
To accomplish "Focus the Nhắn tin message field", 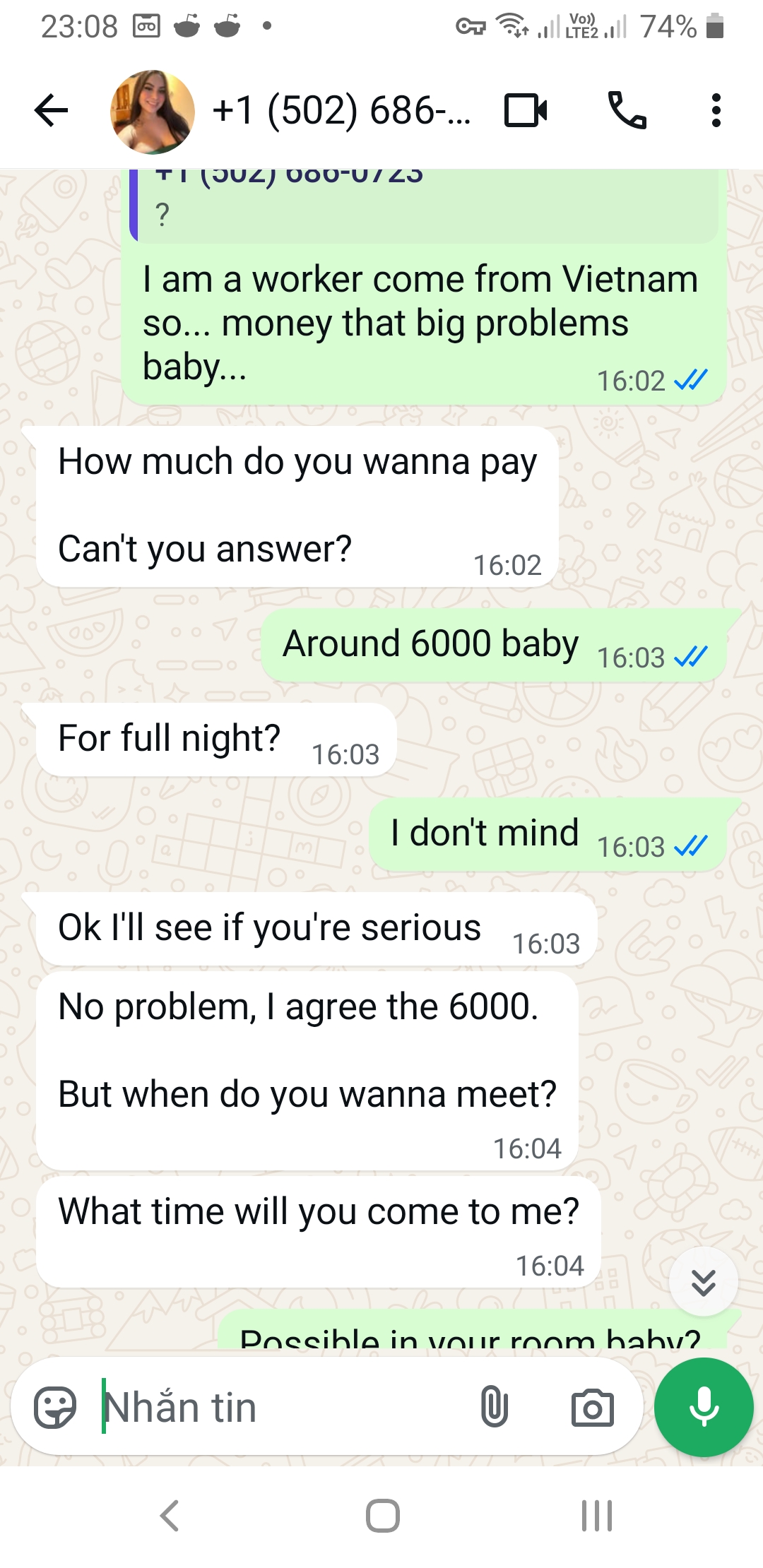I will [283, 1408].
